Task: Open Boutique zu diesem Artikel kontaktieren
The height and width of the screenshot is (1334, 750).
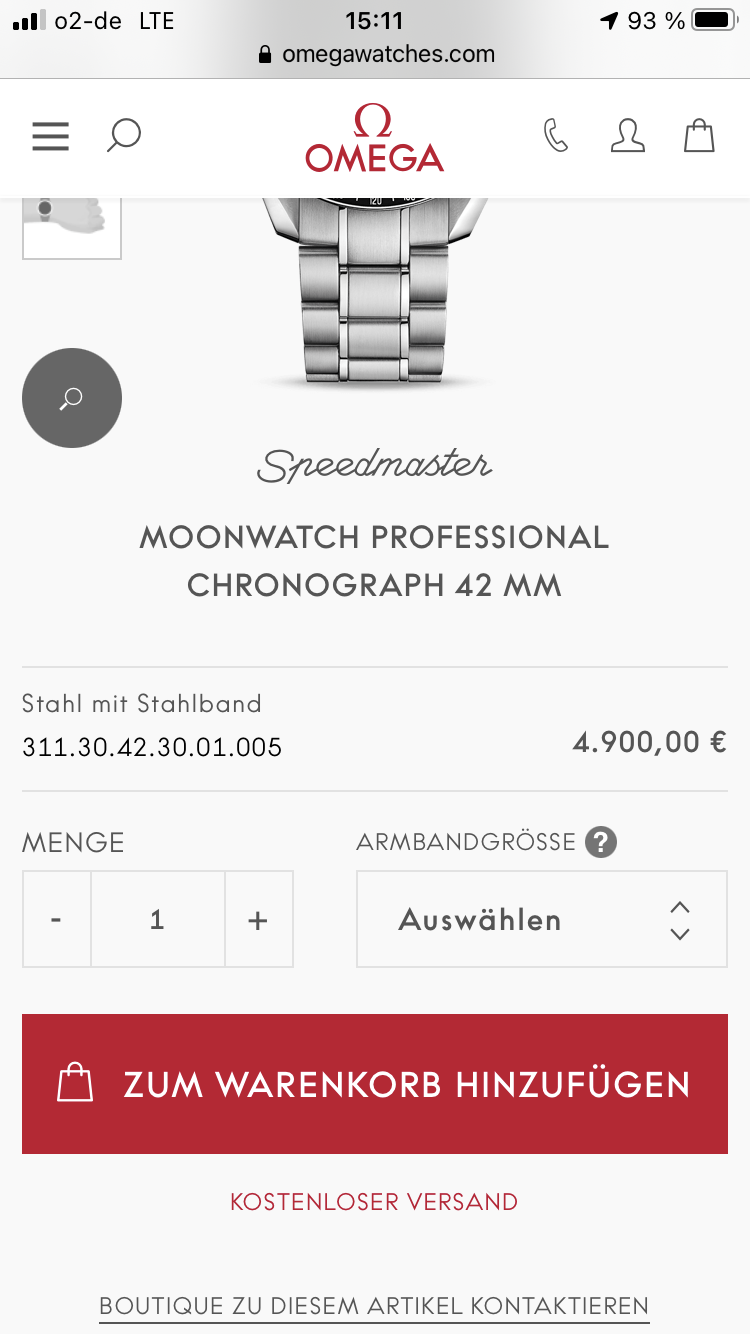Action: coord(374,1305)
